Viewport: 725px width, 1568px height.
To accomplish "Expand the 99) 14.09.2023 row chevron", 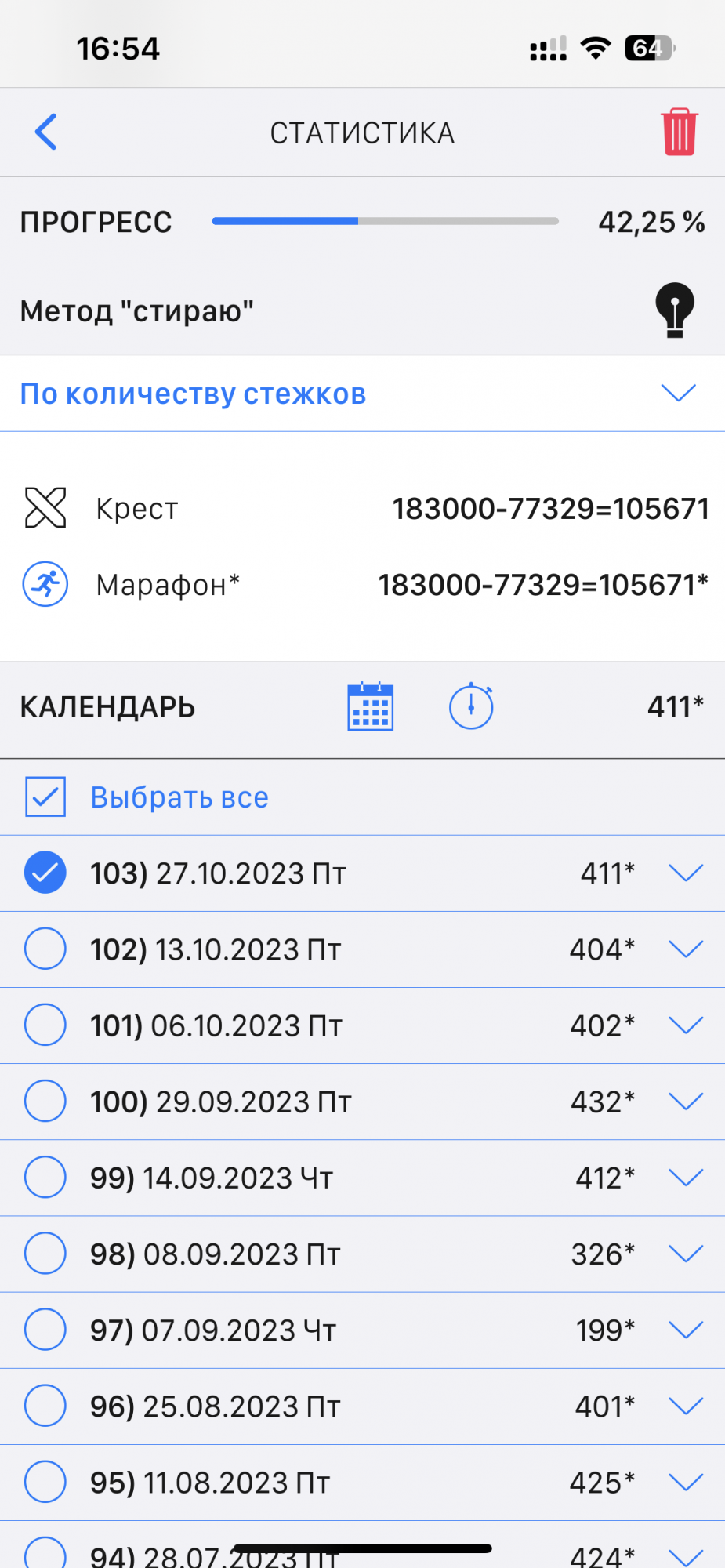I will [686, 1178].
